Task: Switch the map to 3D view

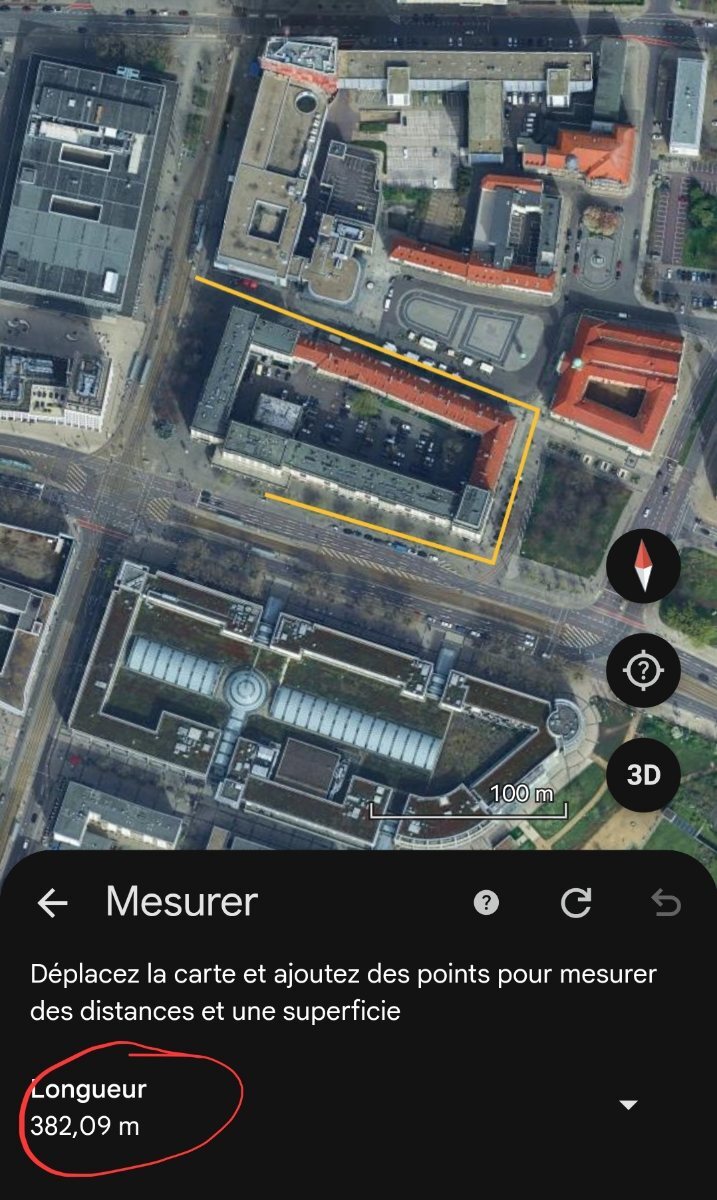Action: tap(643, 775)
